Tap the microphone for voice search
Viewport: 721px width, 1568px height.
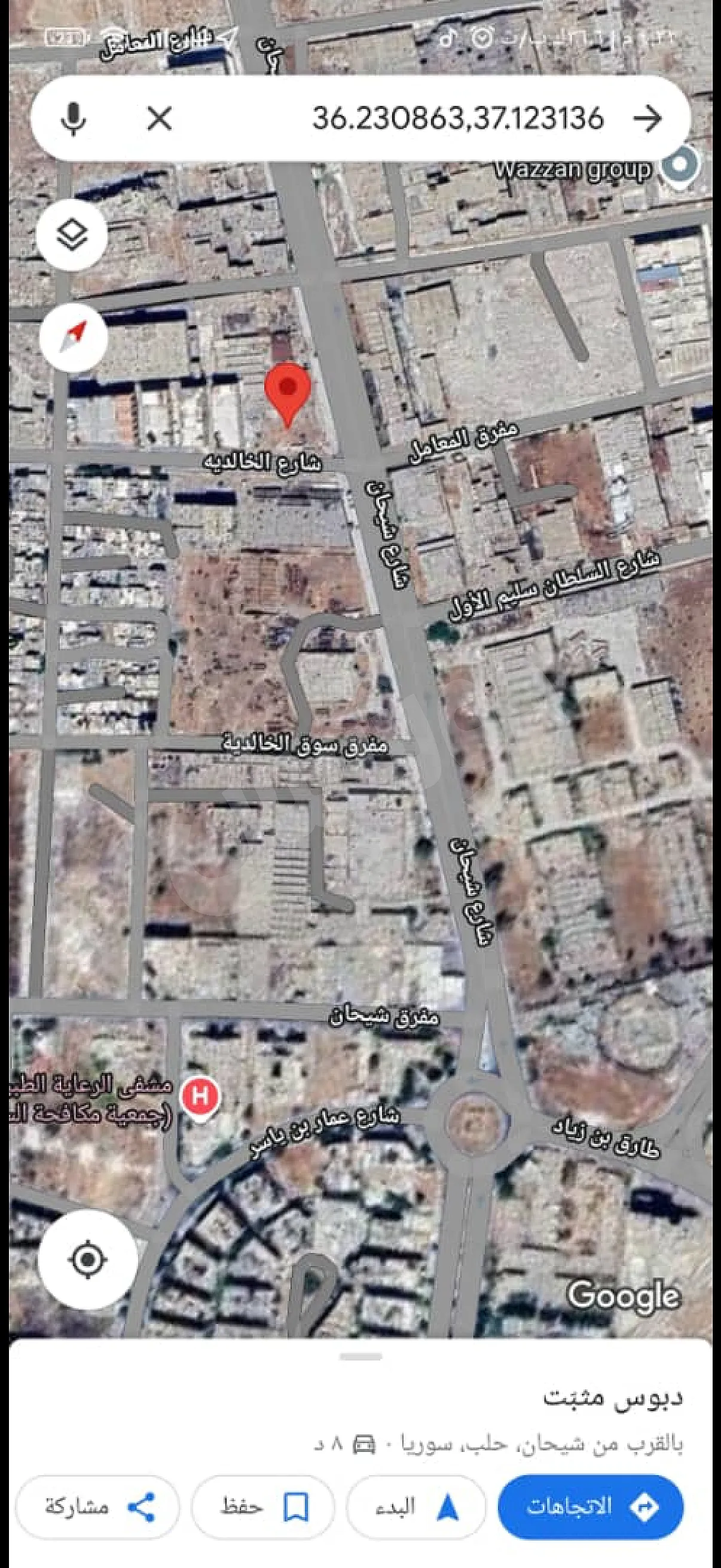[74, 118]
